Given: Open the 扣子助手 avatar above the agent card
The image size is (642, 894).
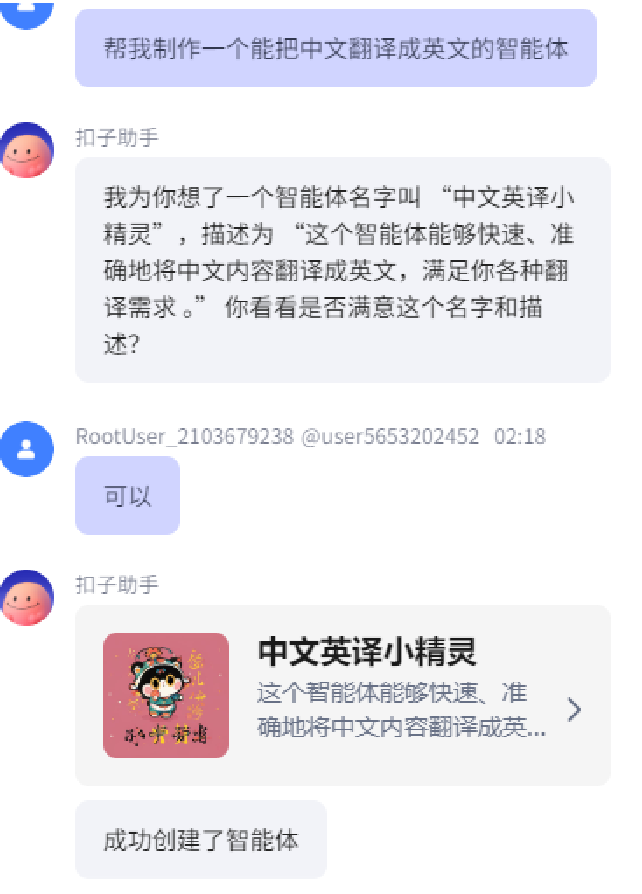Looking at the screenshot, I should tap(28, 598).
